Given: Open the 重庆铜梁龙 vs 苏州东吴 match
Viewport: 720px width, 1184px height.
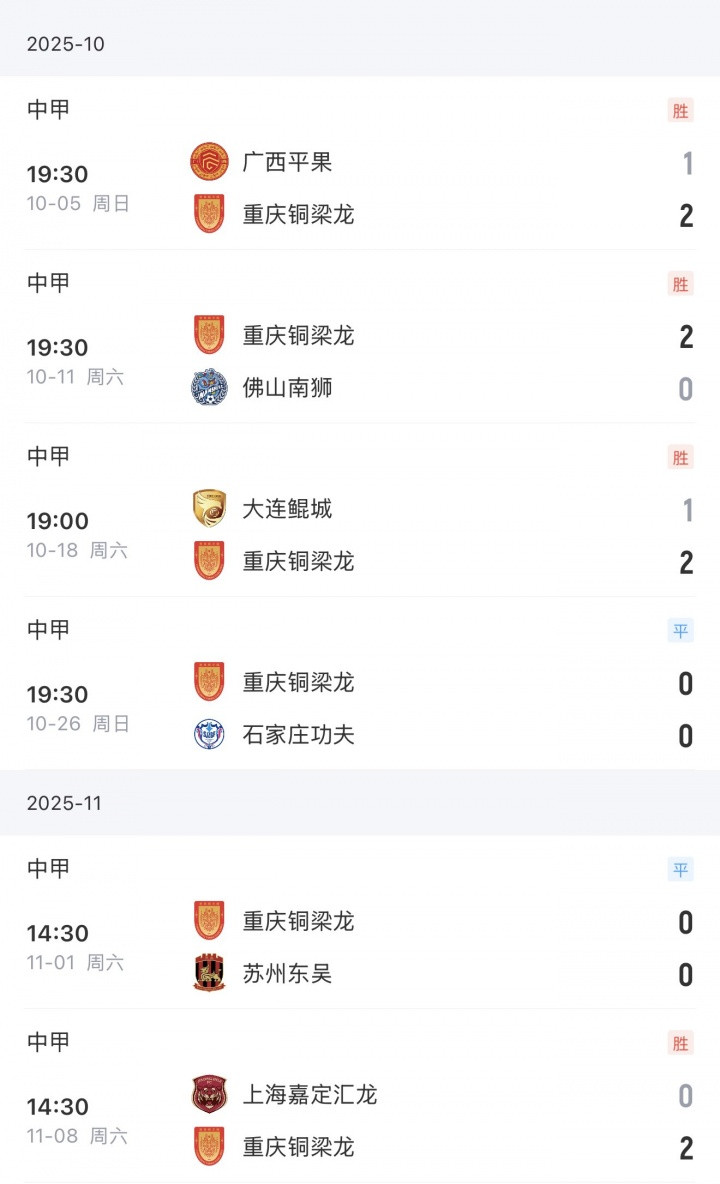Looking at the screenshot, I should pyautogui.click(x=360, y=947).
